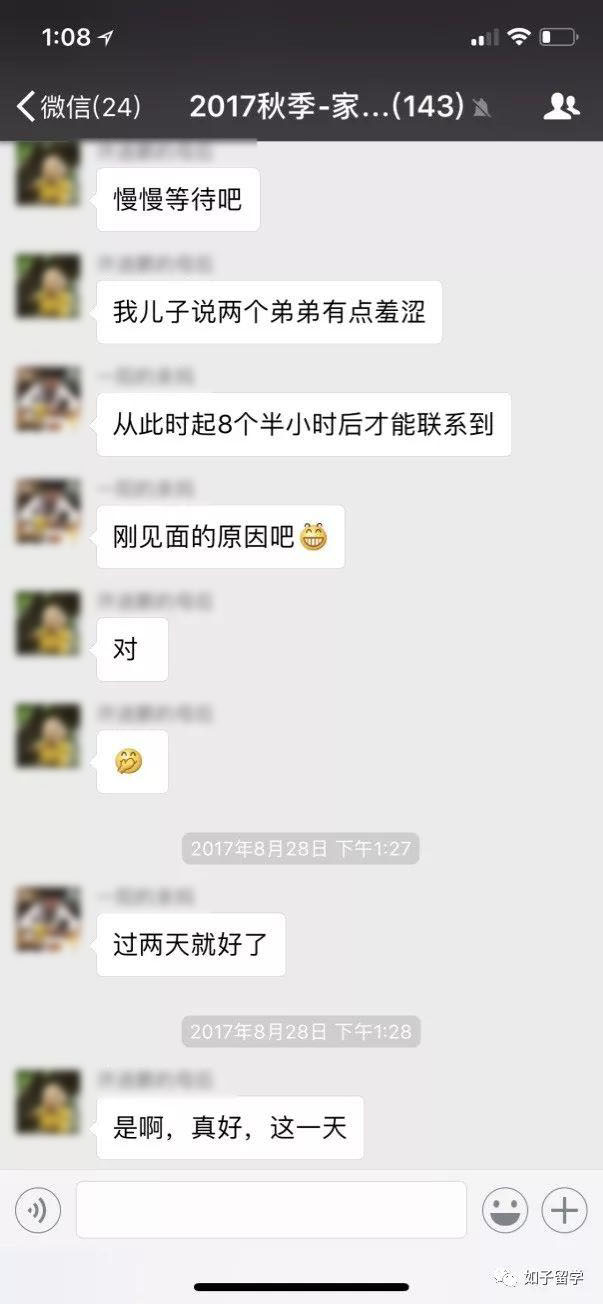This screenshot has width=603, height=1304.
Task: Open the group members info icon
Action: [x=561, y=106]
